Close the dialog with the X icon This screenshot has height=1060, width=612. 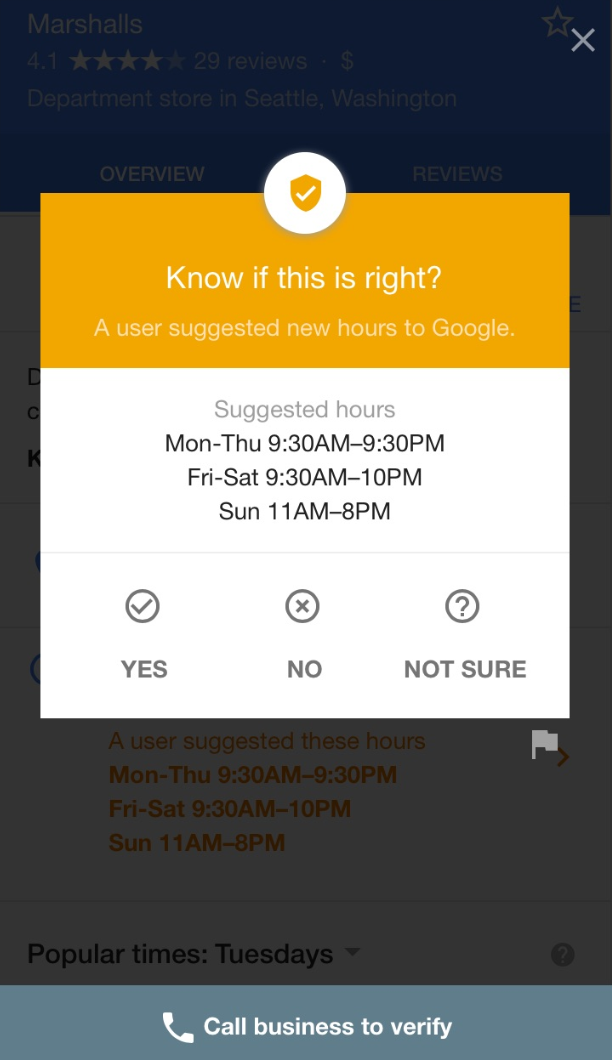coord(582,41)
